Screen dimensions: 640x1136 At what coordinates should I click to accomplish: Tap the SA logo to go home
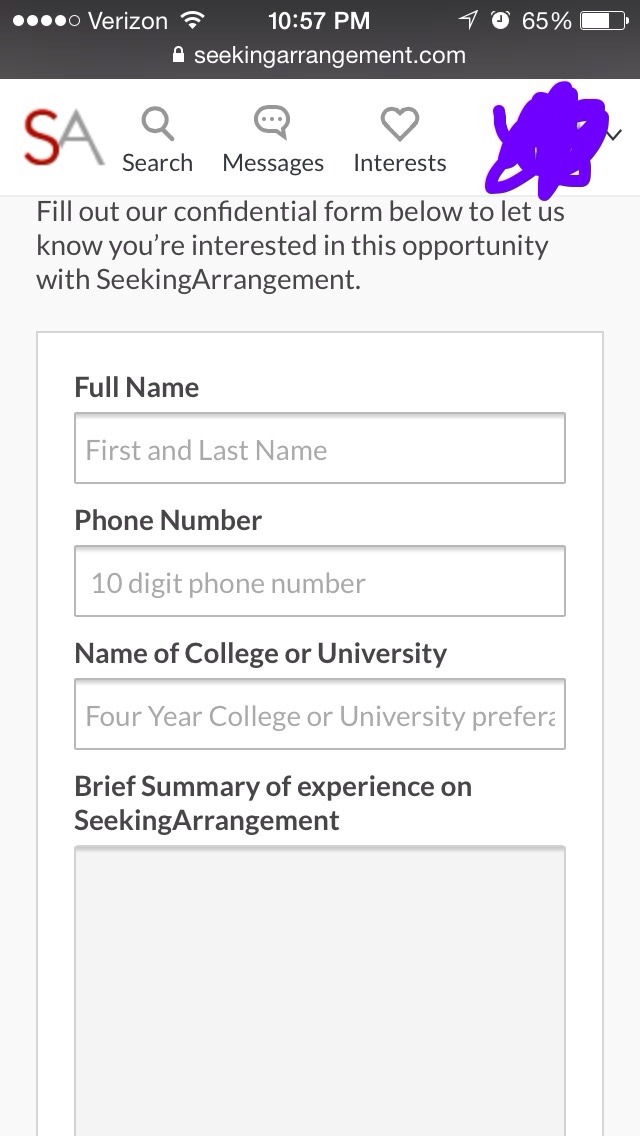[63, 137]
